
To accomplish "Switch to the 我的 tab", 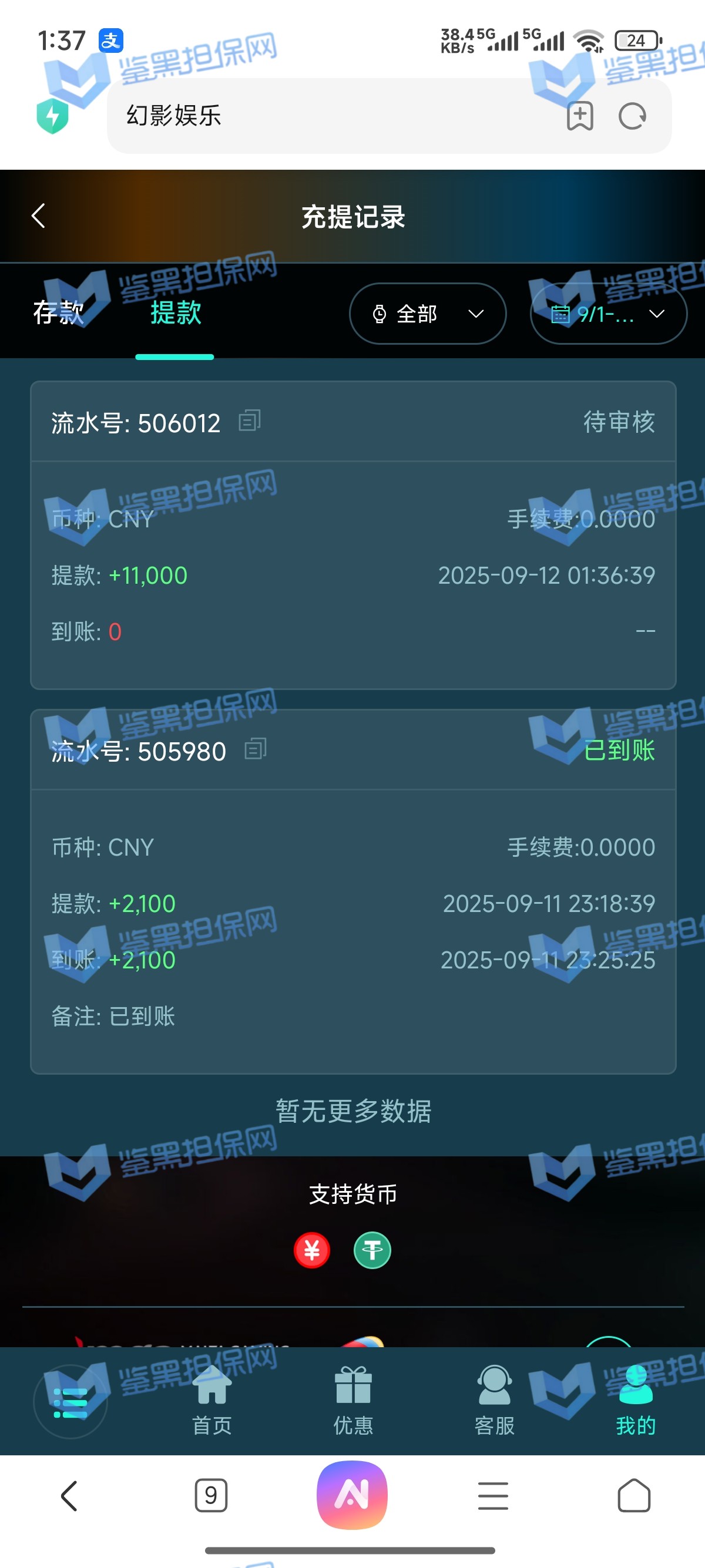I will (x=636, y=1401).
